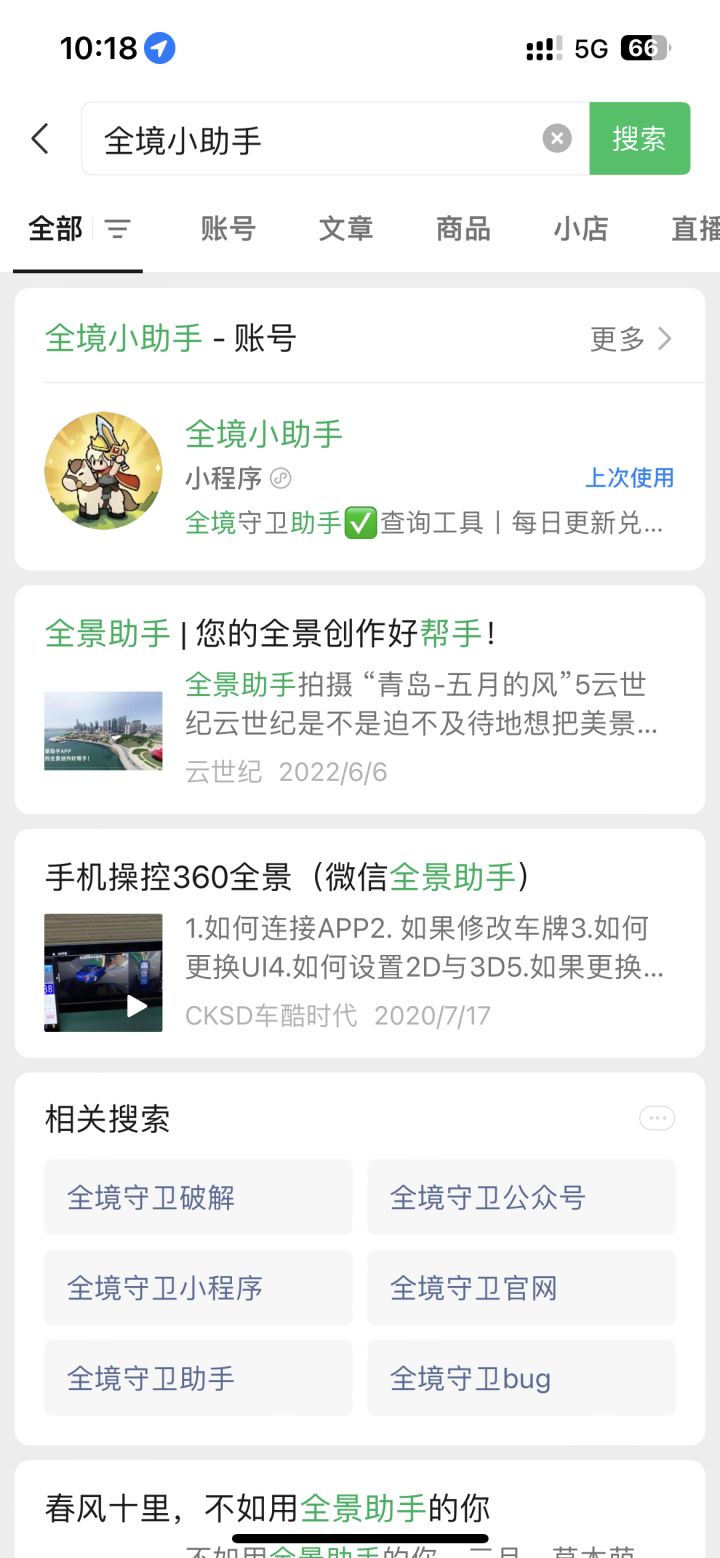Image resolution: width=720 pixels, height=1558 pixels.
Task: Switch to the 小店 tab
Action: click(580, 229)
